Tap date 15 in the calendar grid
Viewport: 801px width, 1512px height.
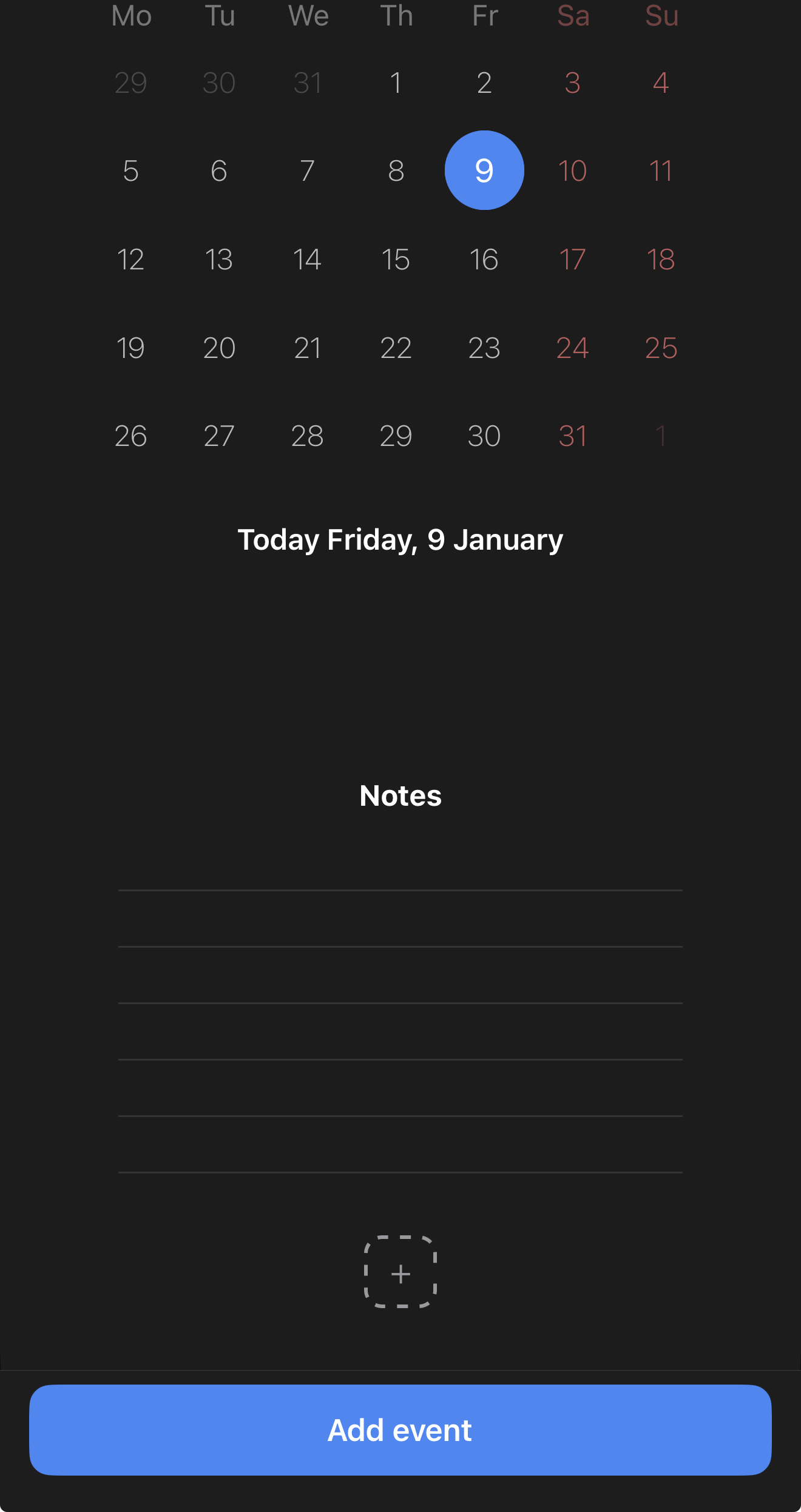(x=396, y=259)
